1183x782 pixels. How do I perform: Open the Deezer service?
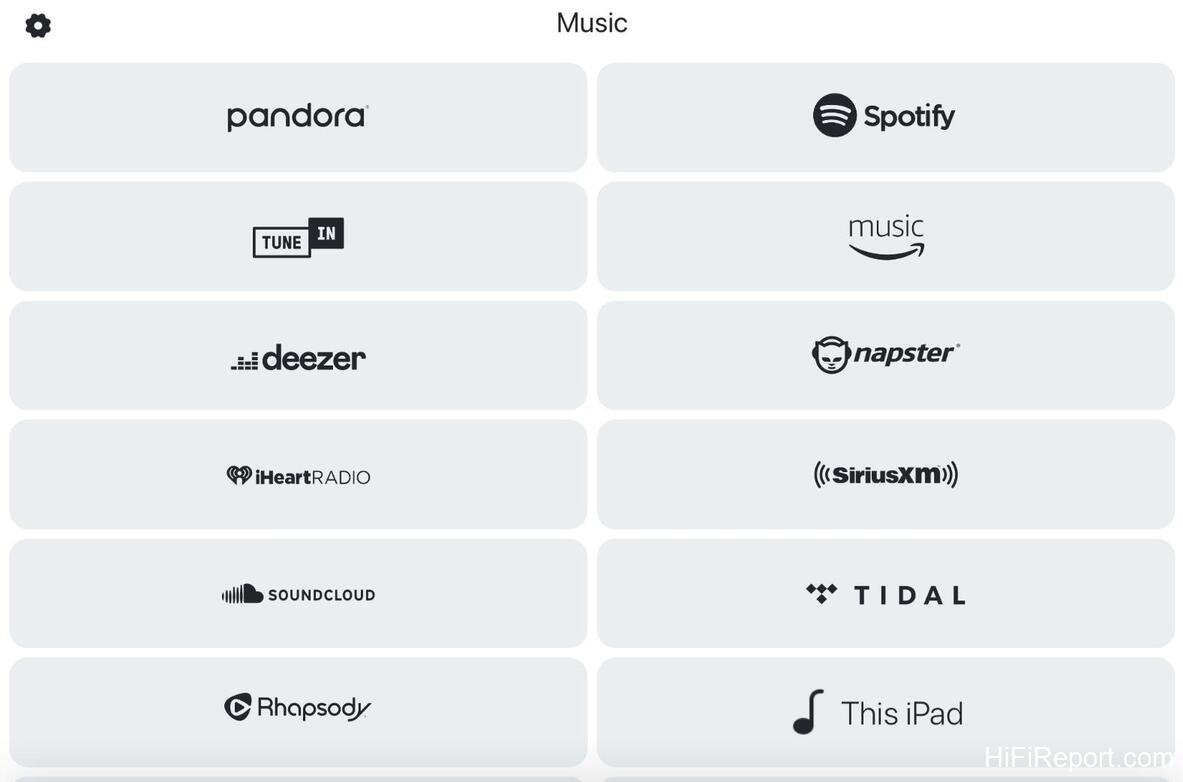coord(298,356)
